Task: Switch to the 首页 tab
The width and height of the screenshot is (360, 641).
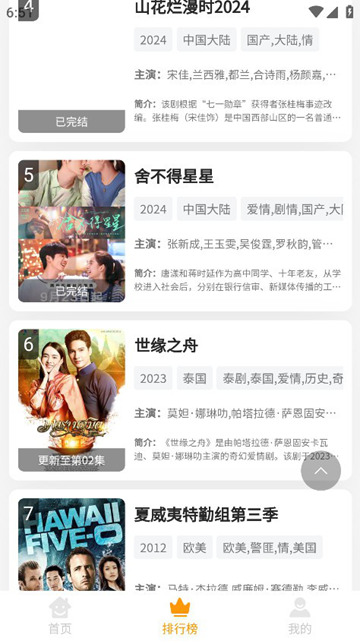Action: tap(60, 616)
